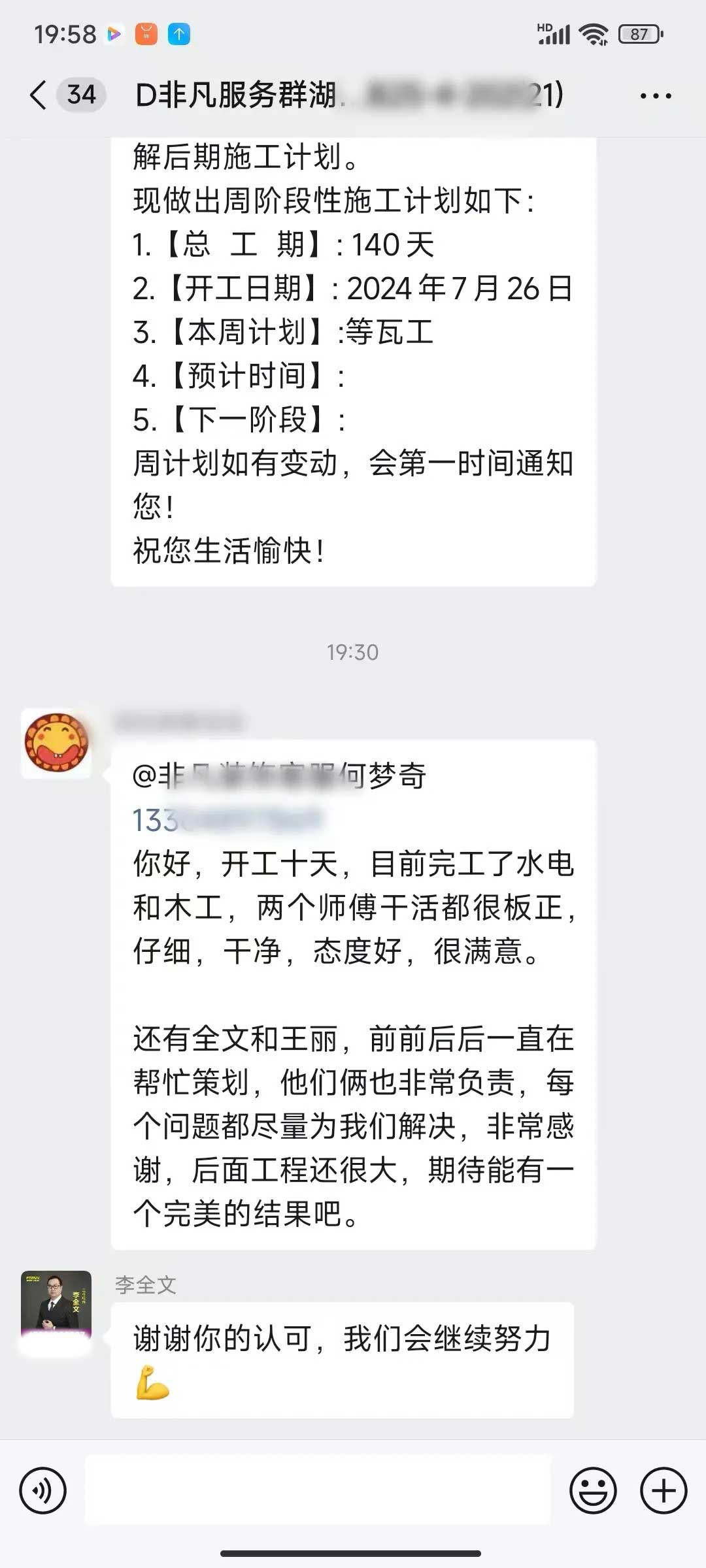The image size is (706, 1568).
Task: Open the smiling sun avatar's profile
Action: click(x=56, y=743)
